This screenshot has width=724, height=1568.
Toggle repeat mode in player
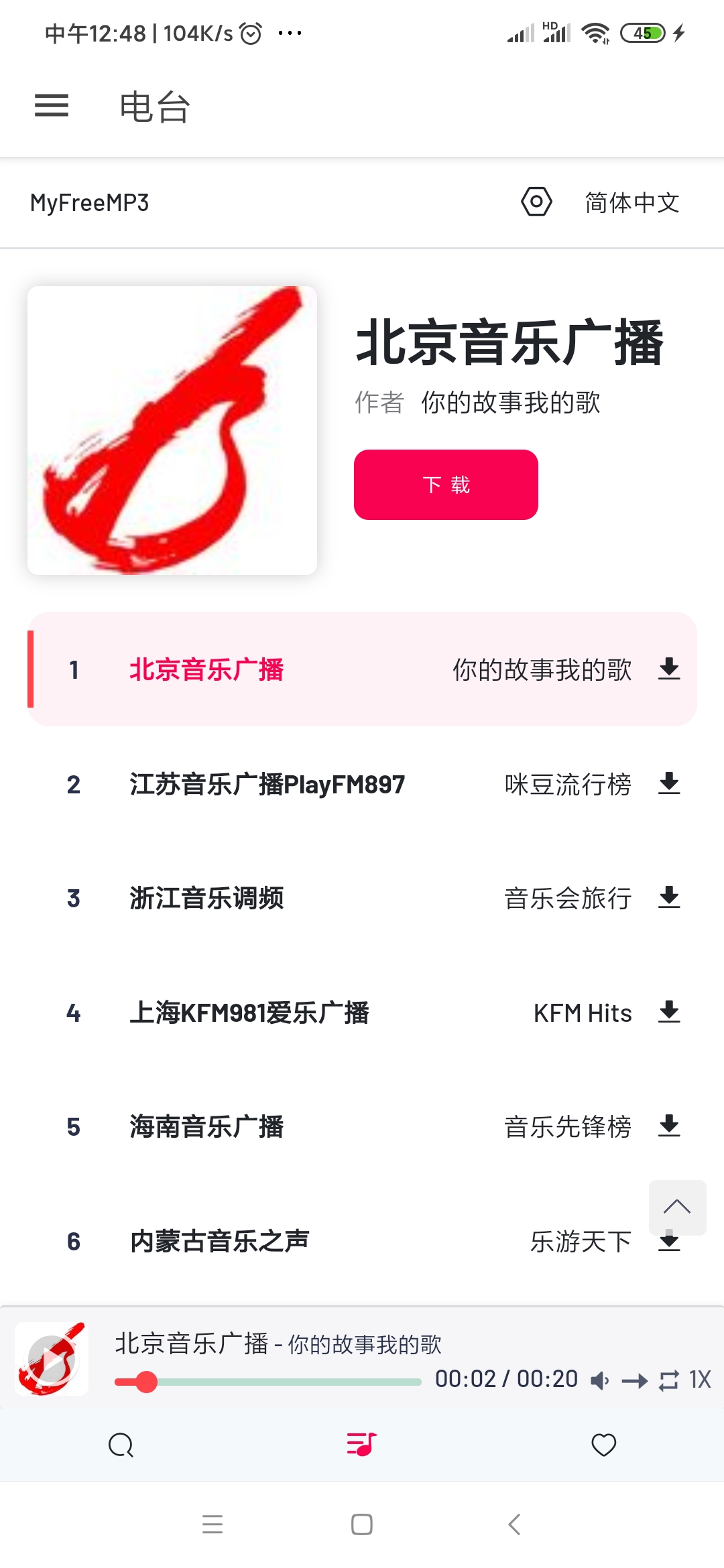tap(668, 1380)
